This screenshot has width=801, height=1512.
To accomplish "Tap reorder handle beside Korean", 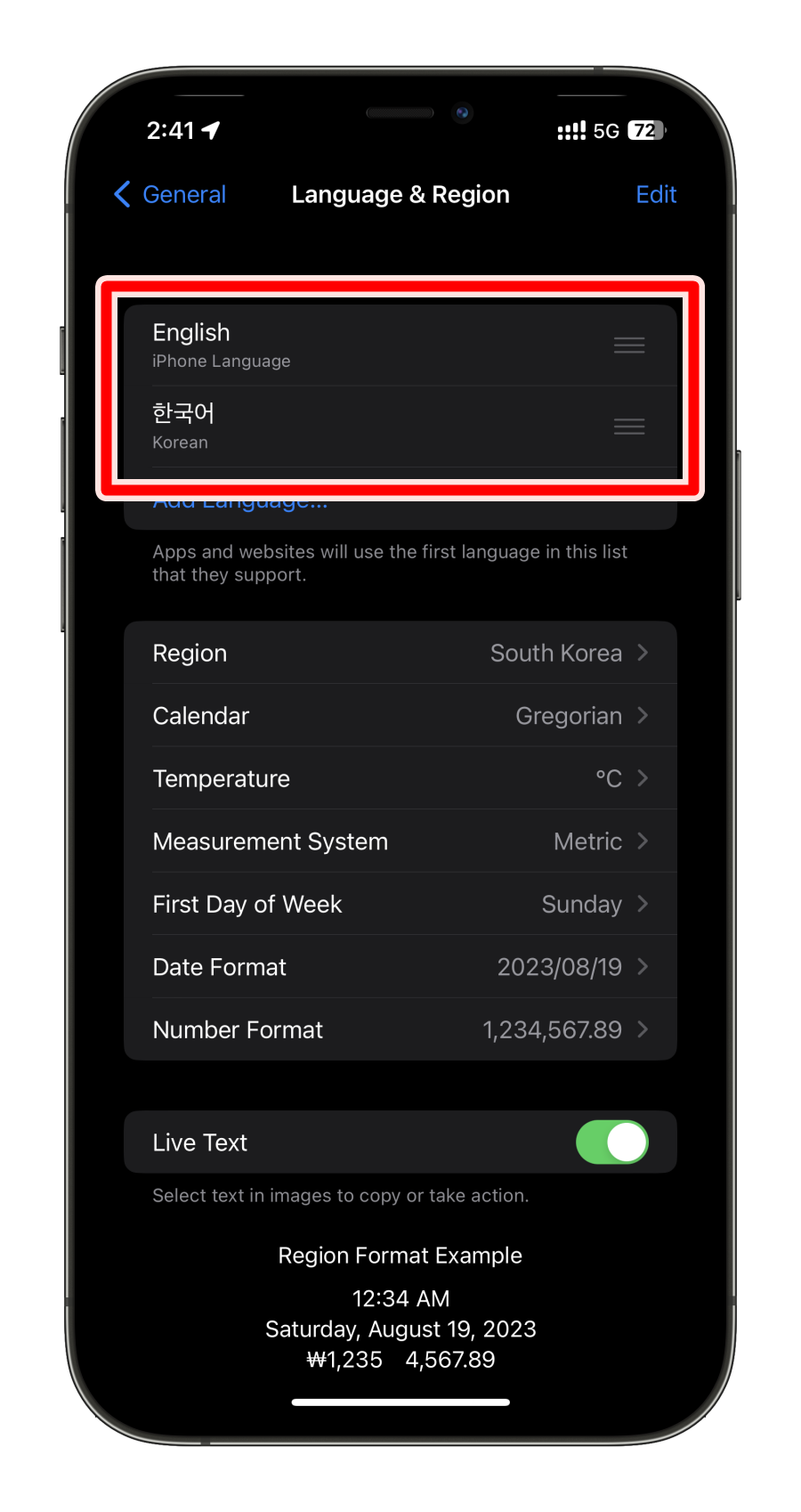I will click(x=629, y=427).
